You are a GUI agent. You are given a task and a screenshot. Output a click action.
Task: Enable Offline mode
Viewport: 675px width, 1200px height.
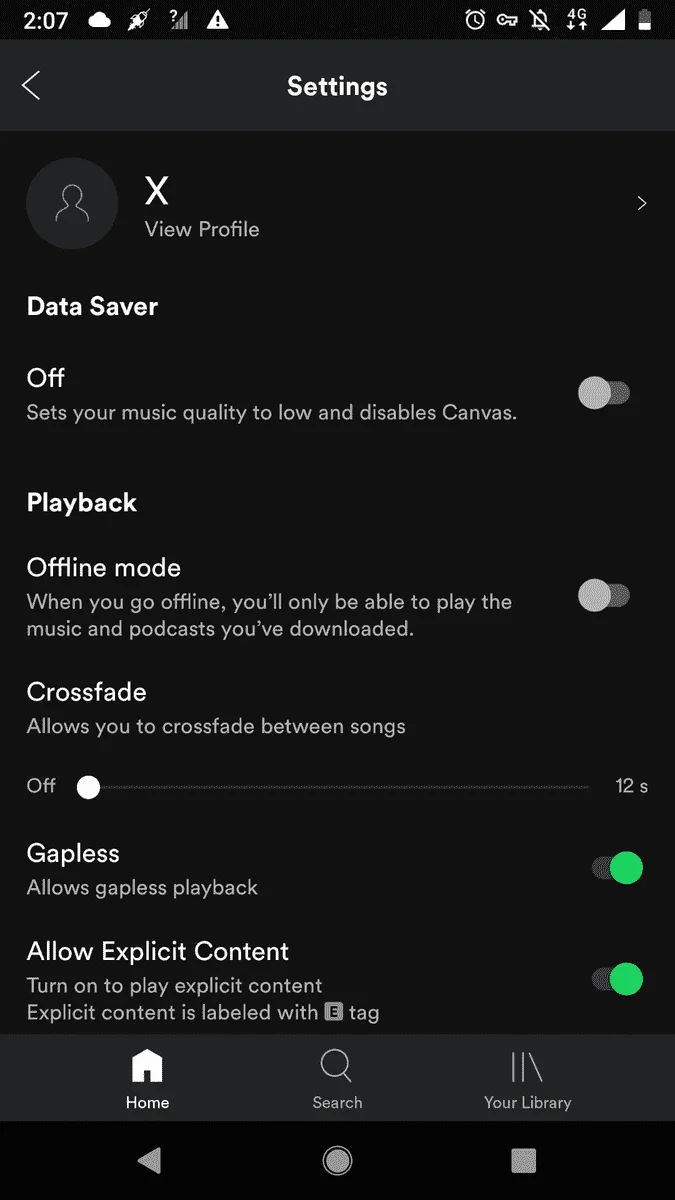tap(605, 596)
